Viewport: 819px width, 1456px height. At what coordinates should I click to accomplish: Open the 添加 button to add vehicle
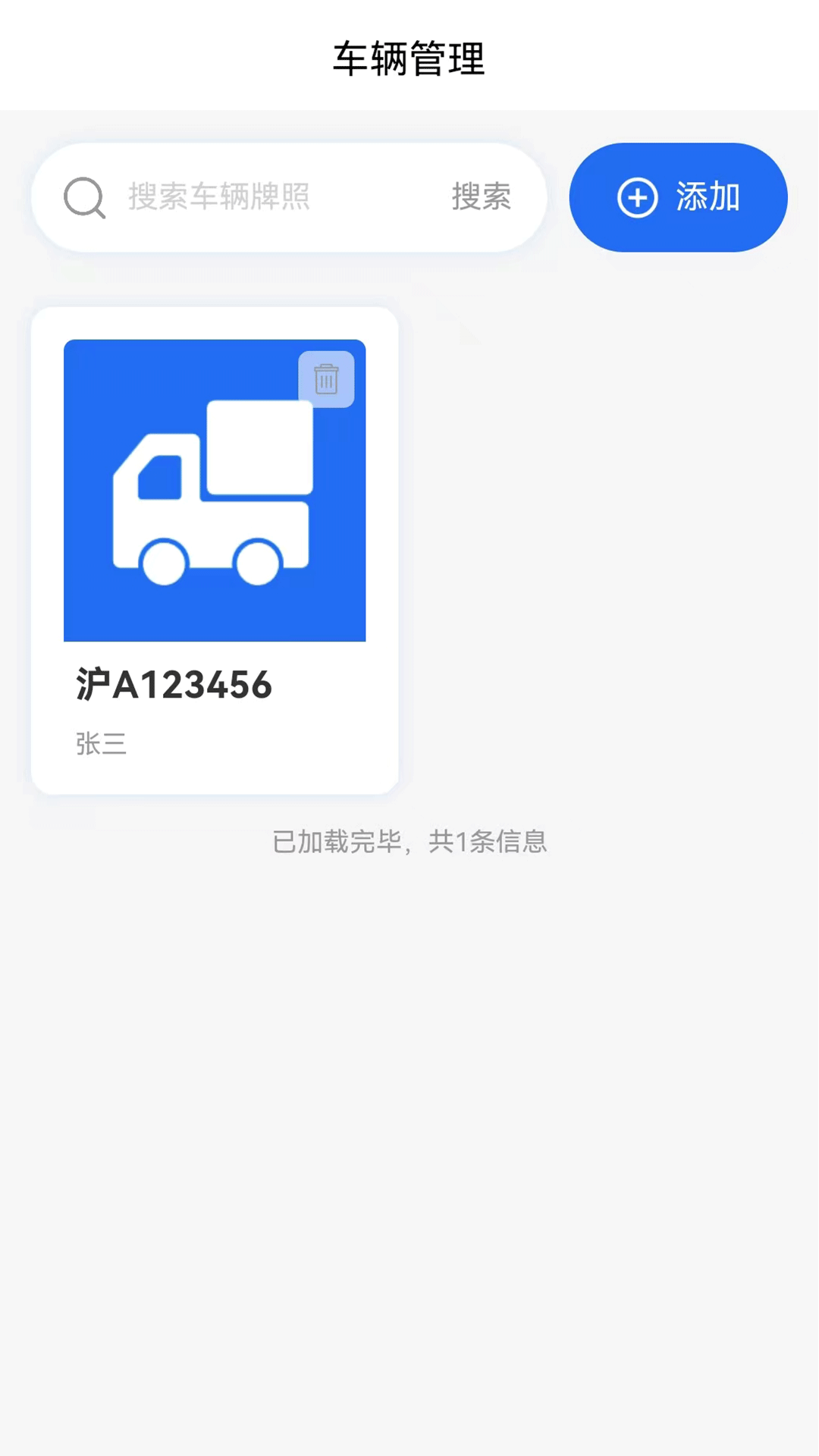tap(677, 197)
